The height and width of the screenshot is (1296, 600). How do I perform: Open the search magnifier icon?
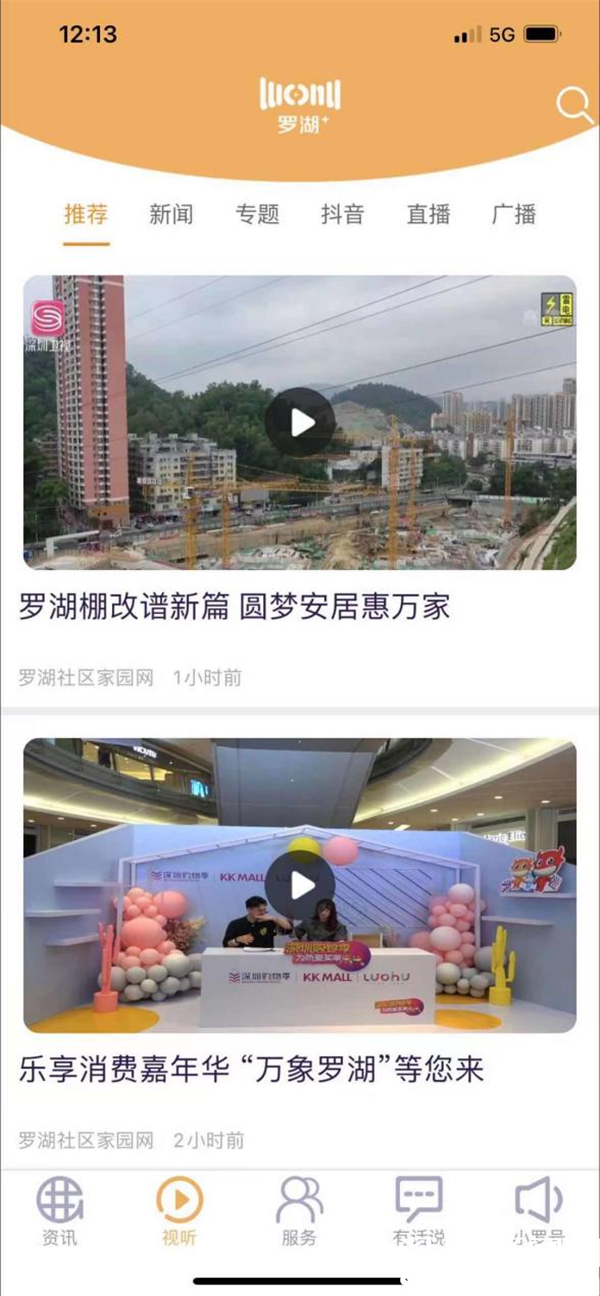(x=574, y=105)
